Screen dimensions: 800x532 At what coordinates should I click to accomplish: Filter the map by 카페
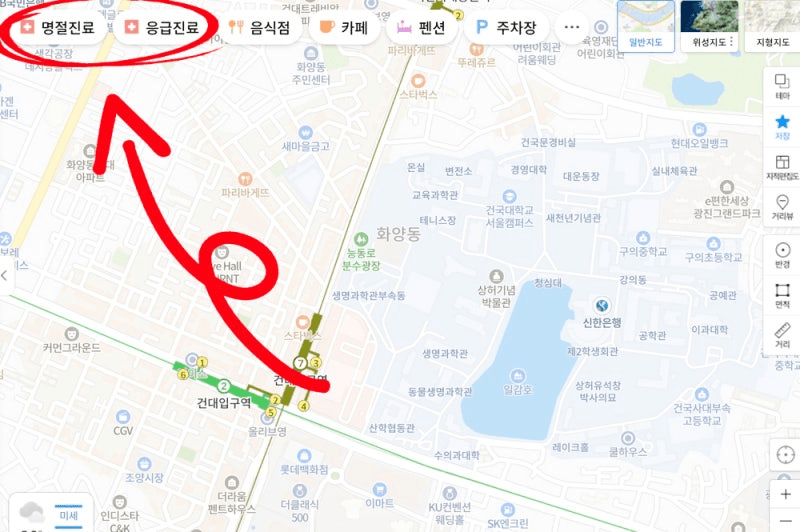click(x=341, y=28)
